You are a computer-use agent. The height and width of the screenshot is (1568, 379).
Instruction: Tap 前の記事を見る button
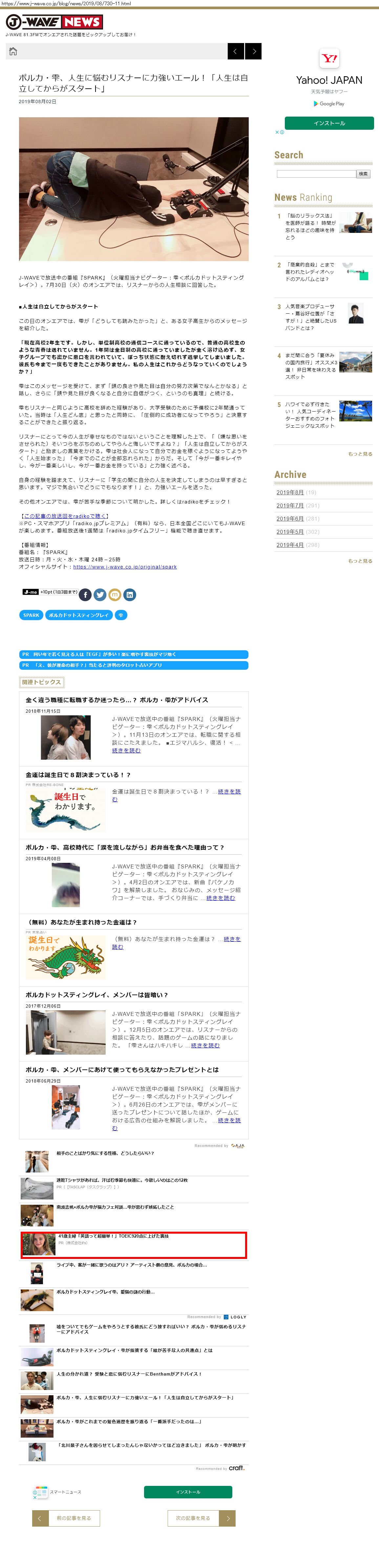[66, 1517]
